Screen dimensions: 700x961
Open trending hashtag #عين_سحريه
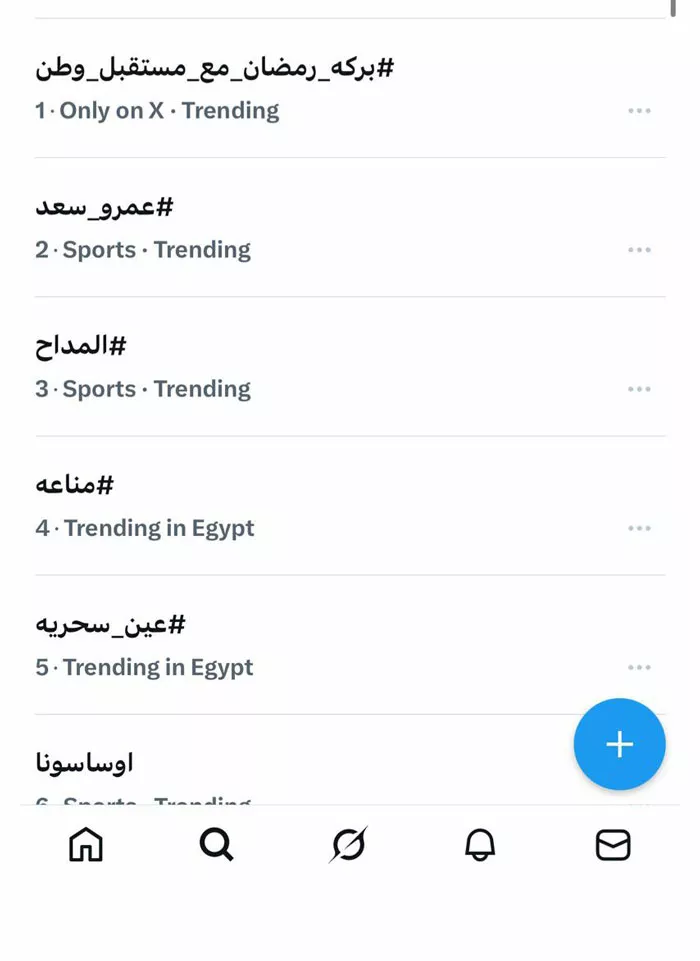tap(110, 625)
